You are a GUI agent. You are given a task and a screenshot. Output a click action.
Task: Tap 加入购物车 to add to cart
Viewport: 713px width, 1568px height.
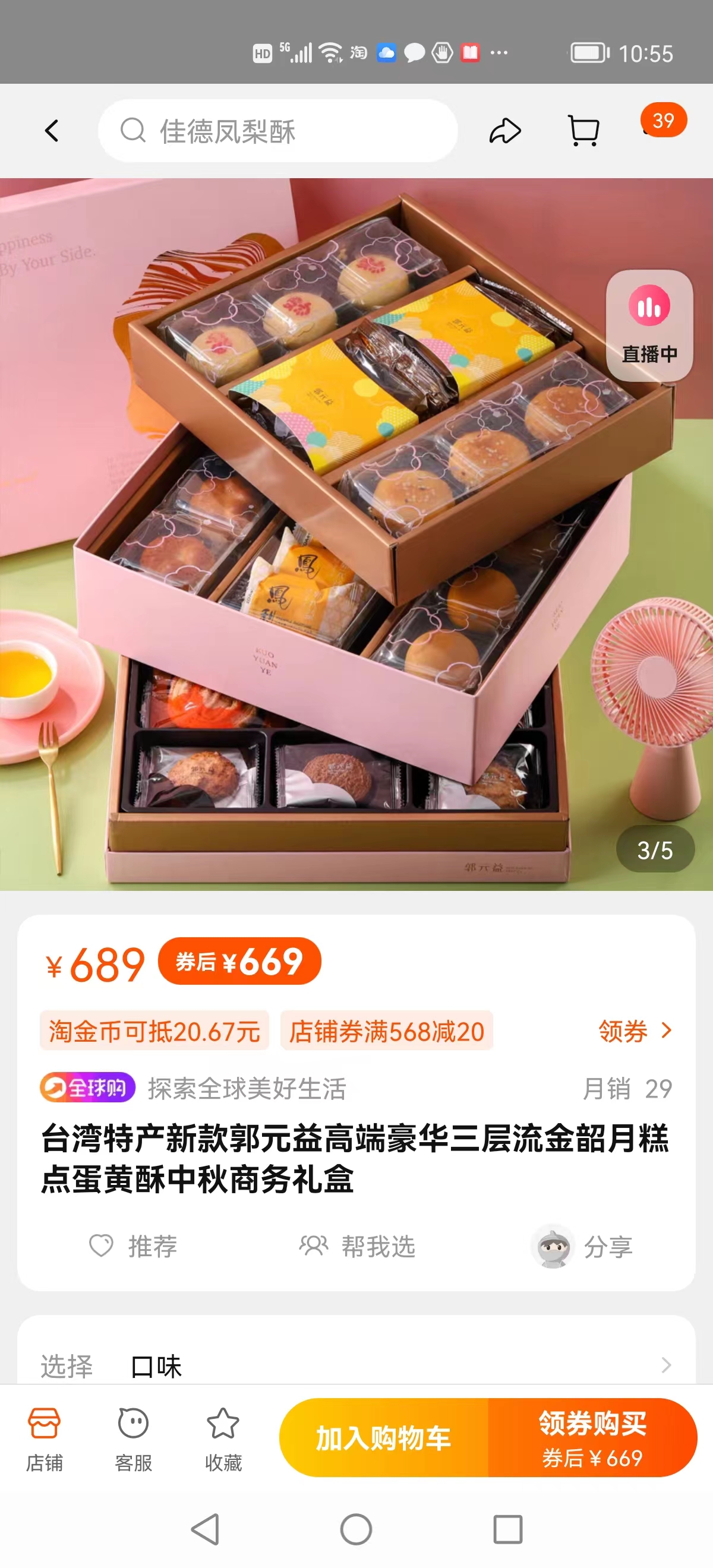[384, 1437]
